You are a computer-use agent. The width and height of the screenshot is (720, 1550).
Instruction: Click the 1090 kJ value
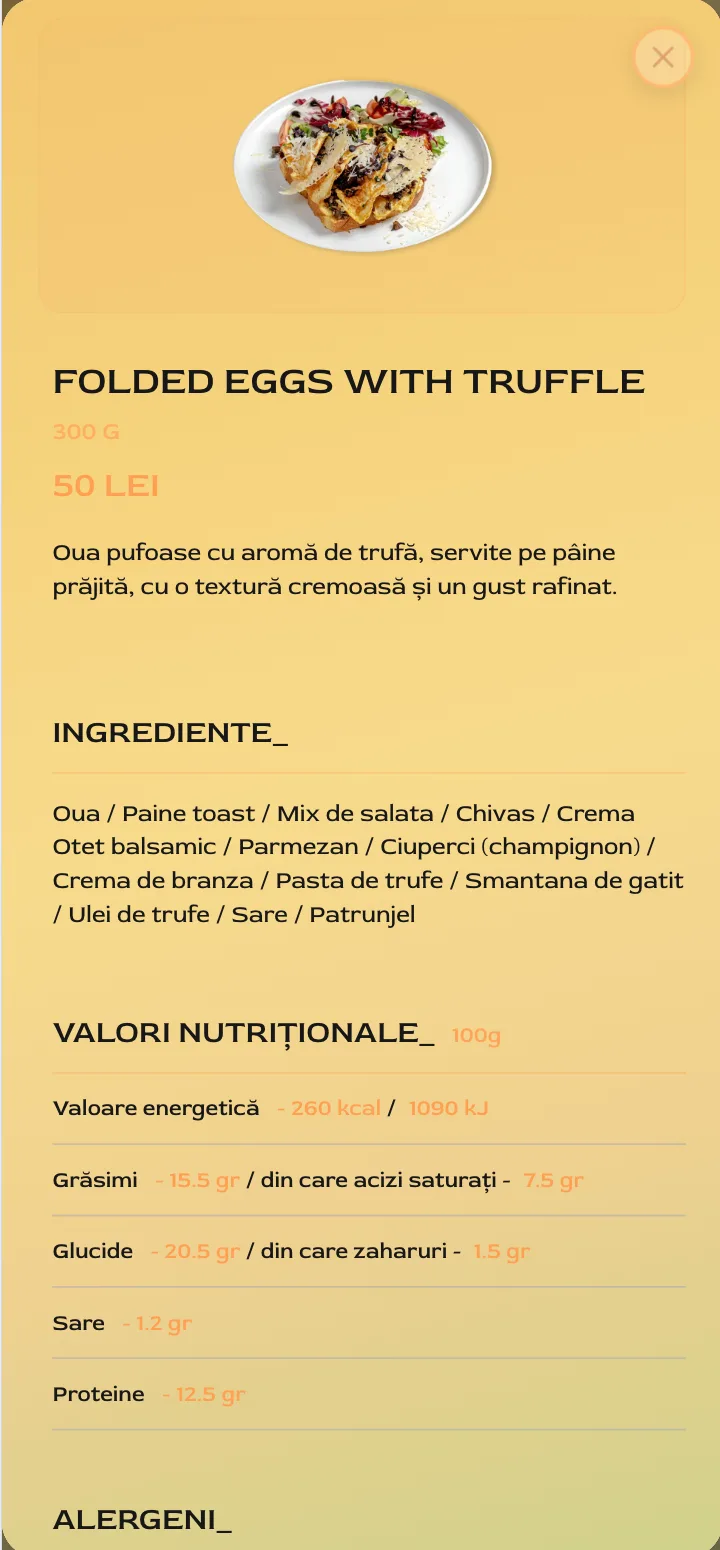click(x=448, y=1108)
